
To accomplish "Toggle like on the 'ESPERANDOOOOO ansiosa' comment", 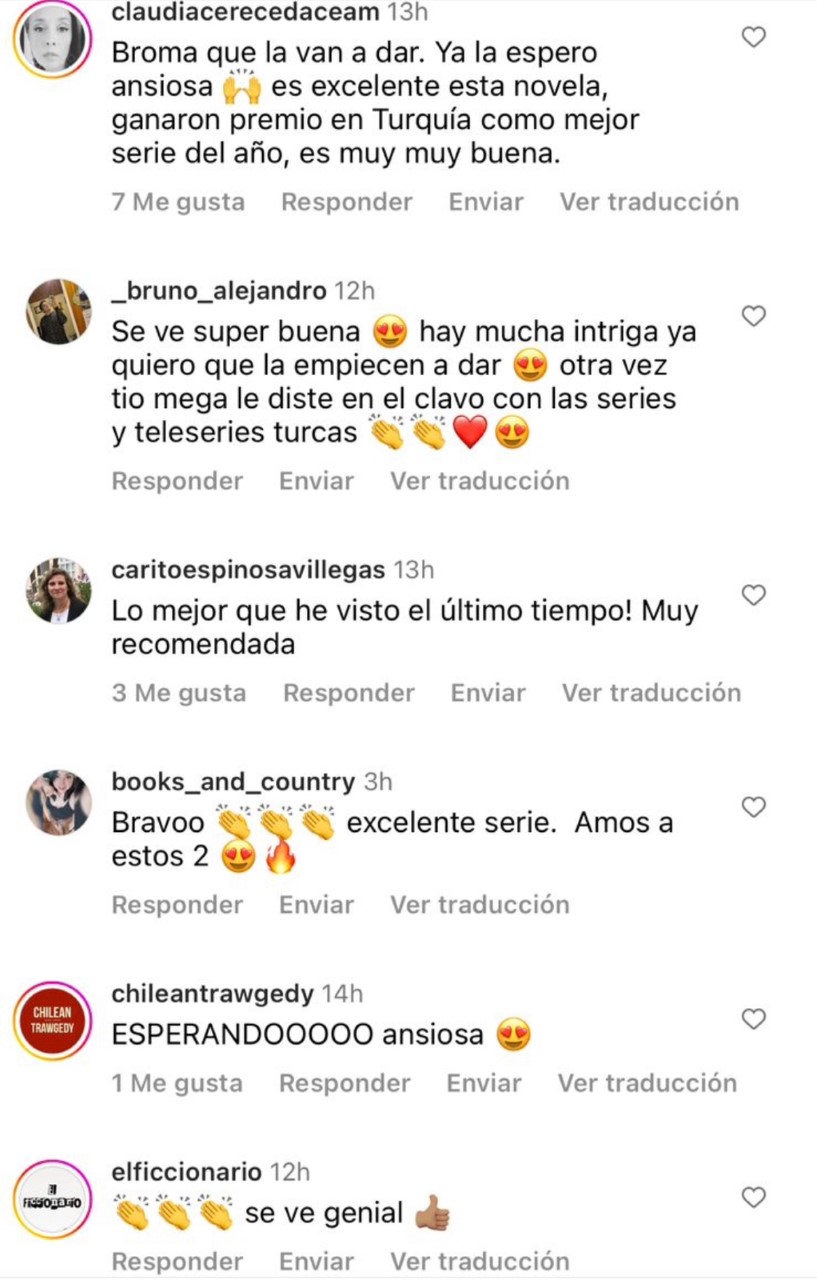I will 753,1017.
